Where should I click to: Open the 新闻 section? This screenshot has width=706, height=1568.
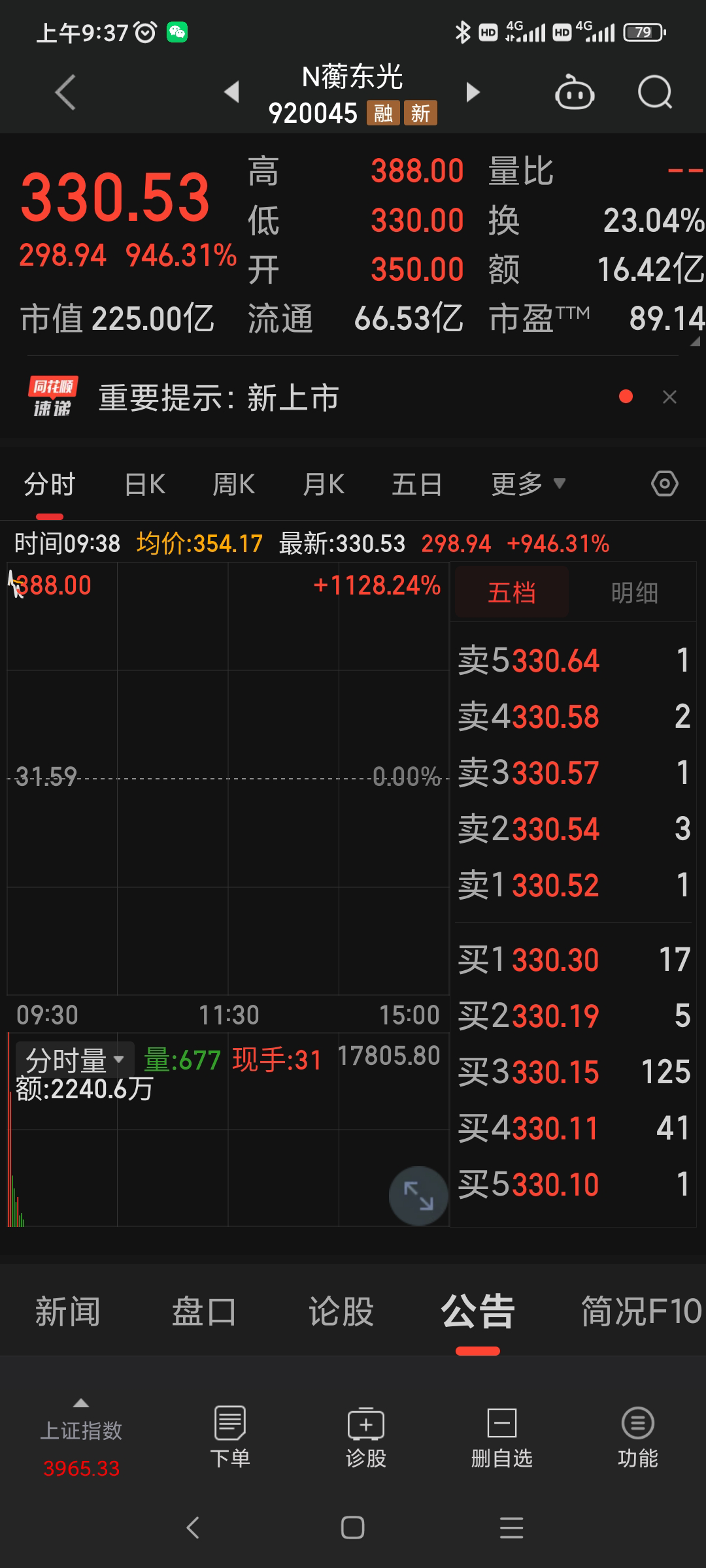point(67,1312)
